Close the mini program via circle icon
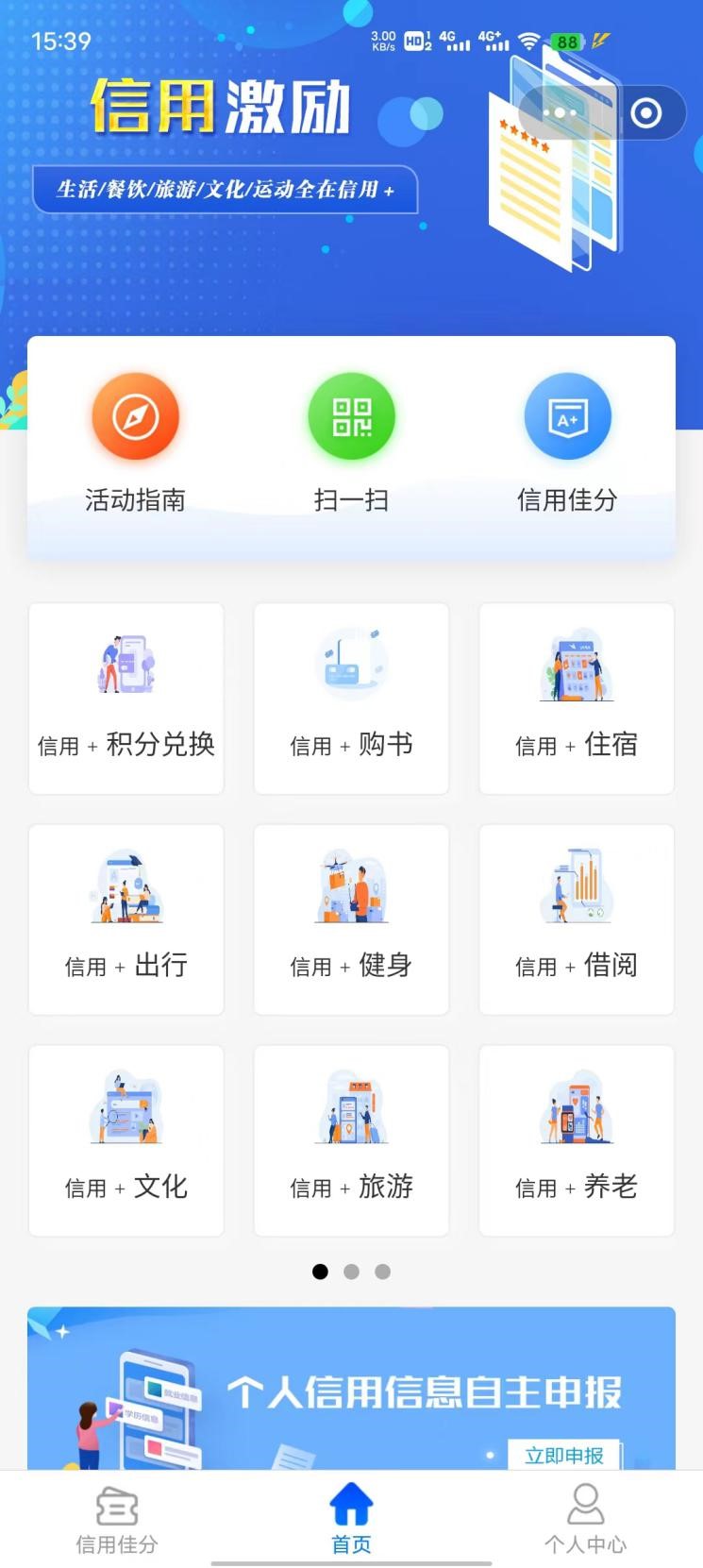Viewport: 703px width, 1568px height. tap(645, 113)
